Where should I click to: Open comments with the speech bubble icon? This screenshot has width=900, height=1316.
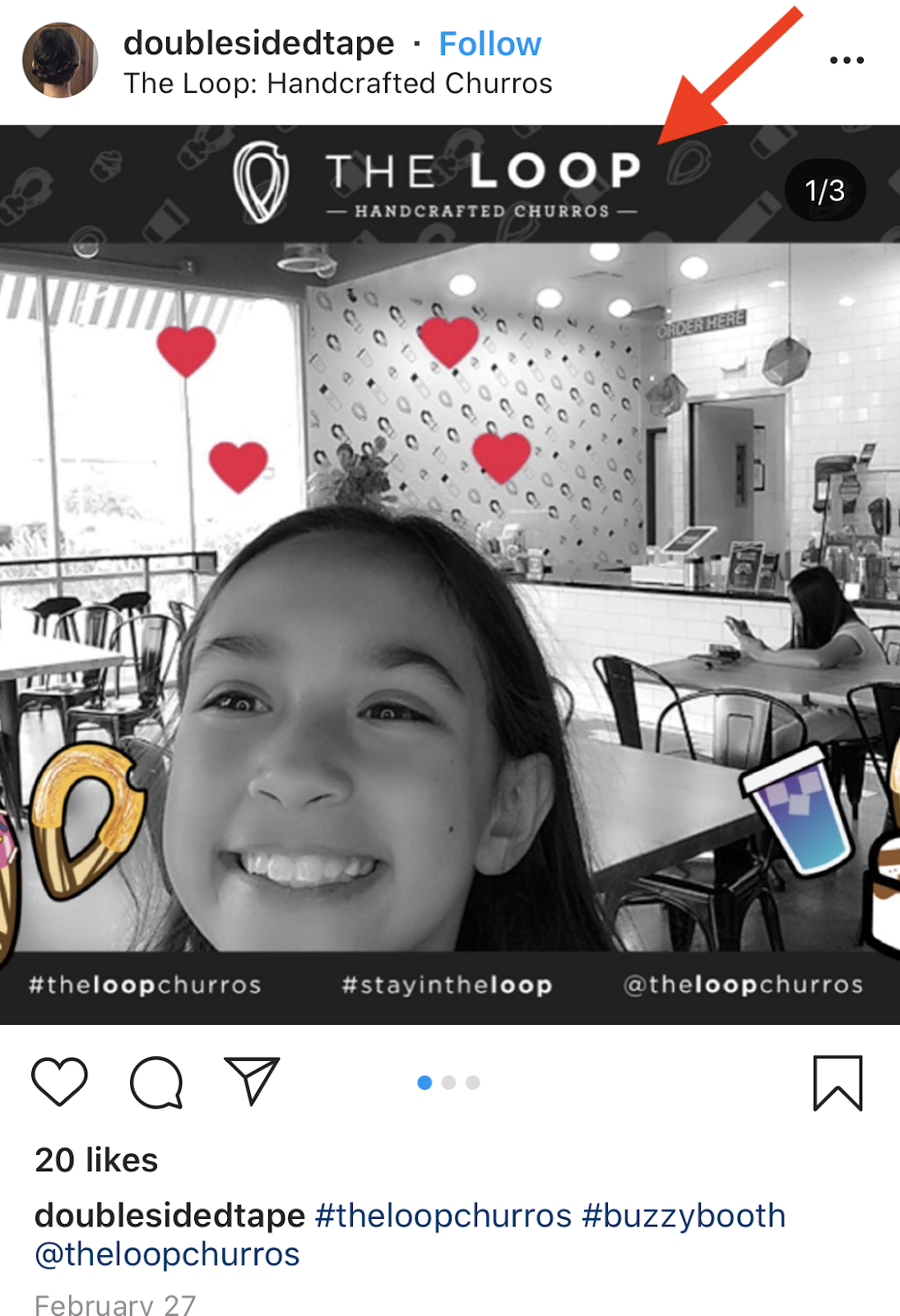tap(156, 1082)
